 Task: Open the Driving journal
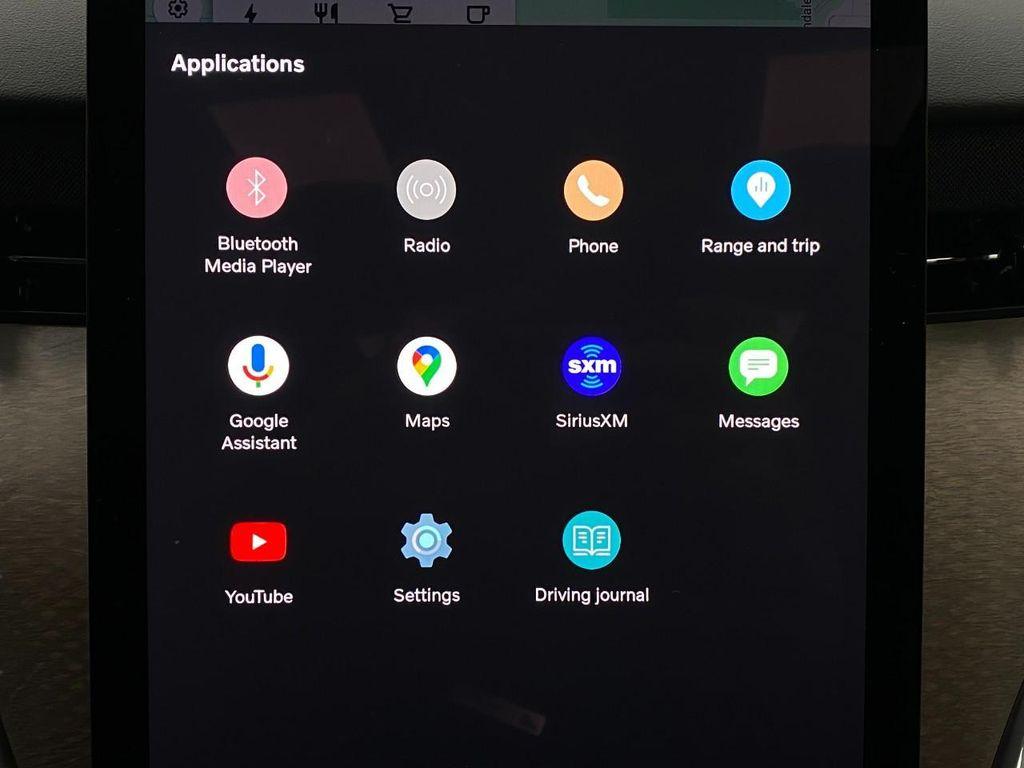tap(592, 541)
